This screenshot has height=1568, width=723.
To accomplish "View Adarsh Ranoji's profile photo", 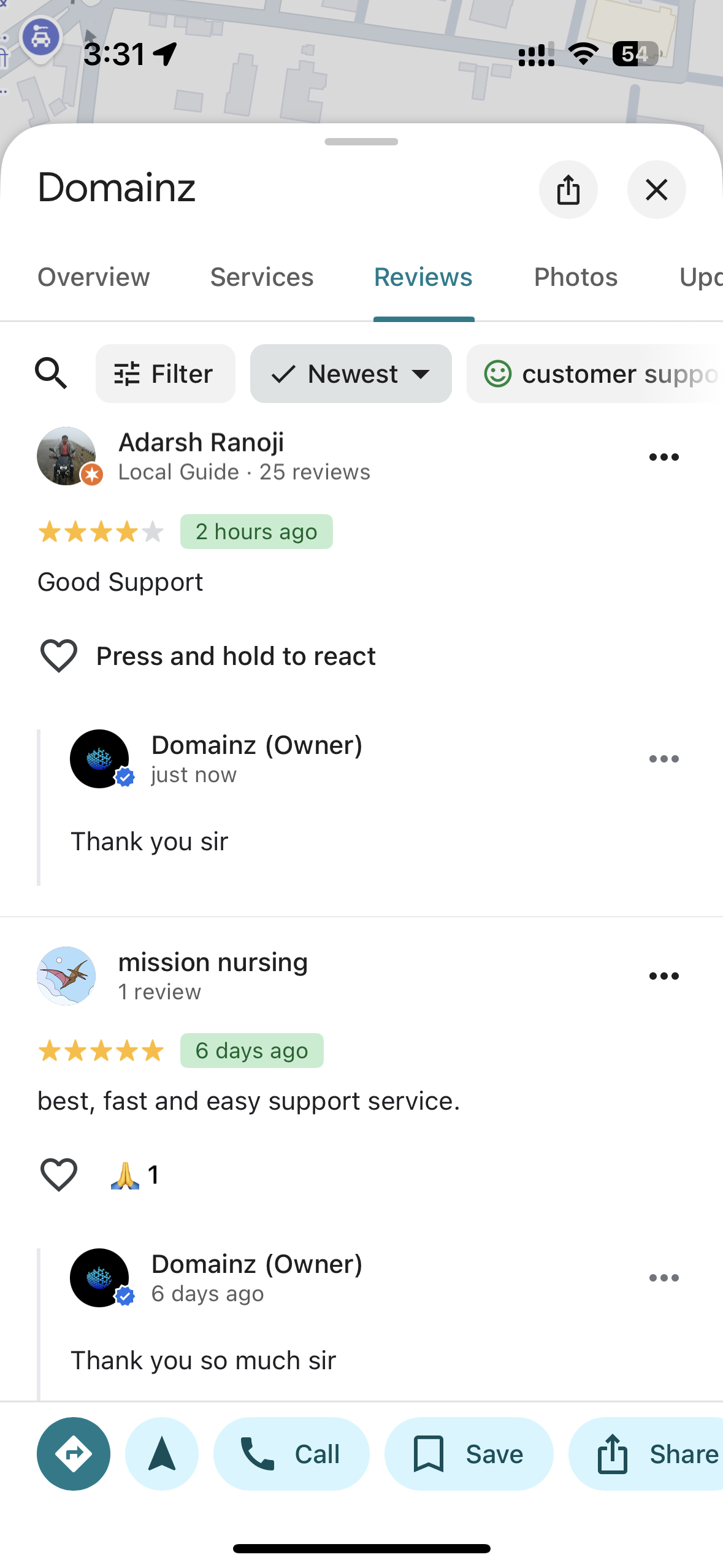I will point(66,456).
